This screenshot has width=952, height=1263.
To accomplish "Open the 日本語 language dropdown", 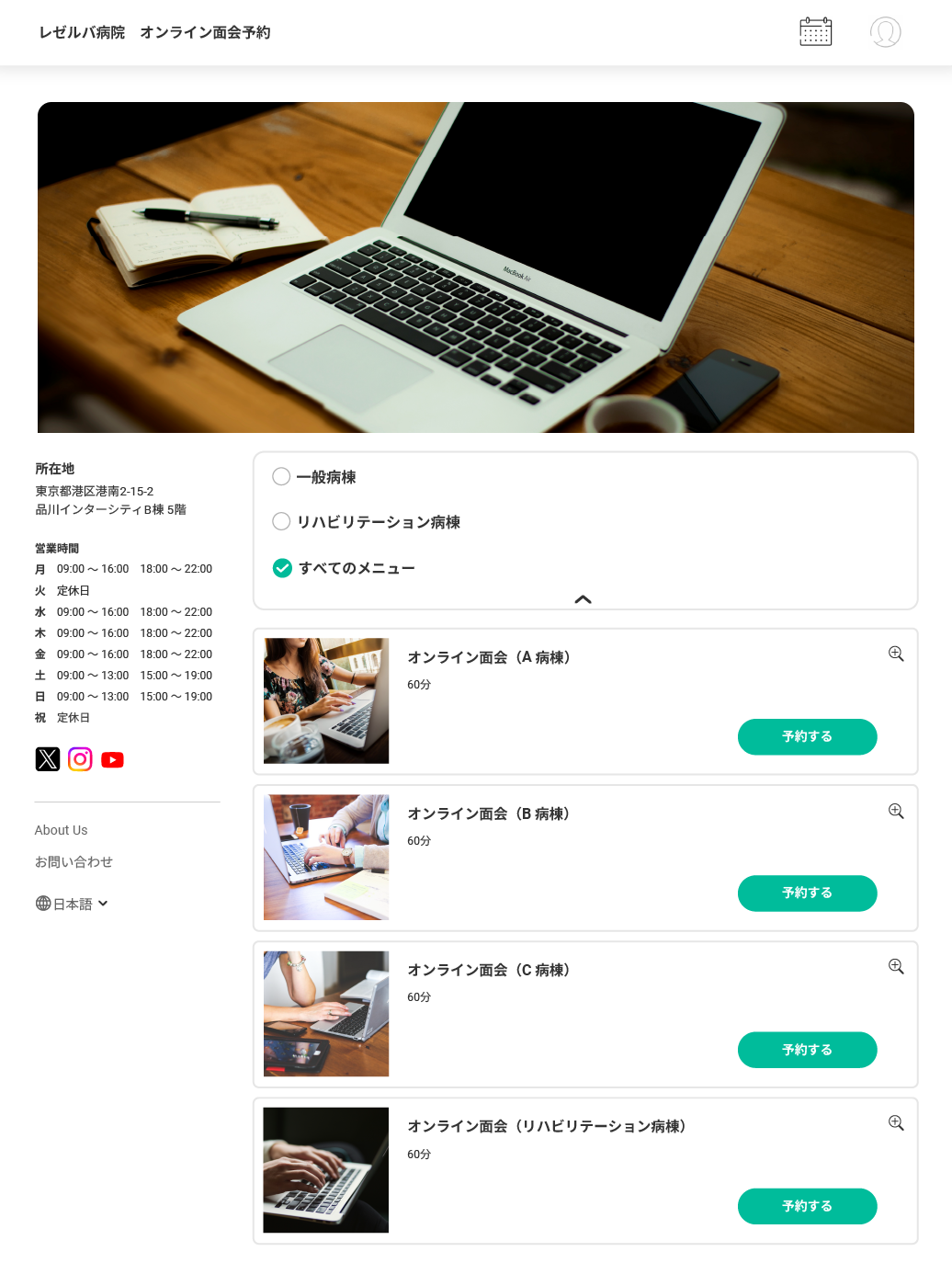I will tap(72, 904).
